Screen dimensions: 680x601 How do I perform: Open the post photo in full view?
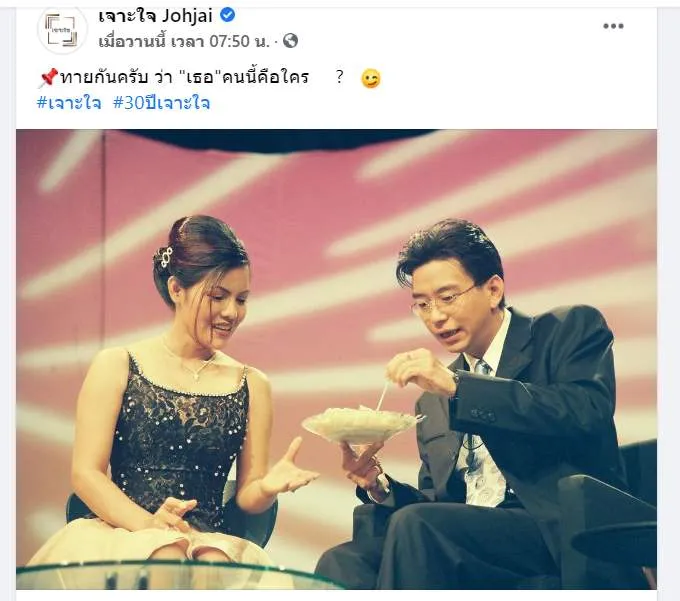tap(336, 360)
